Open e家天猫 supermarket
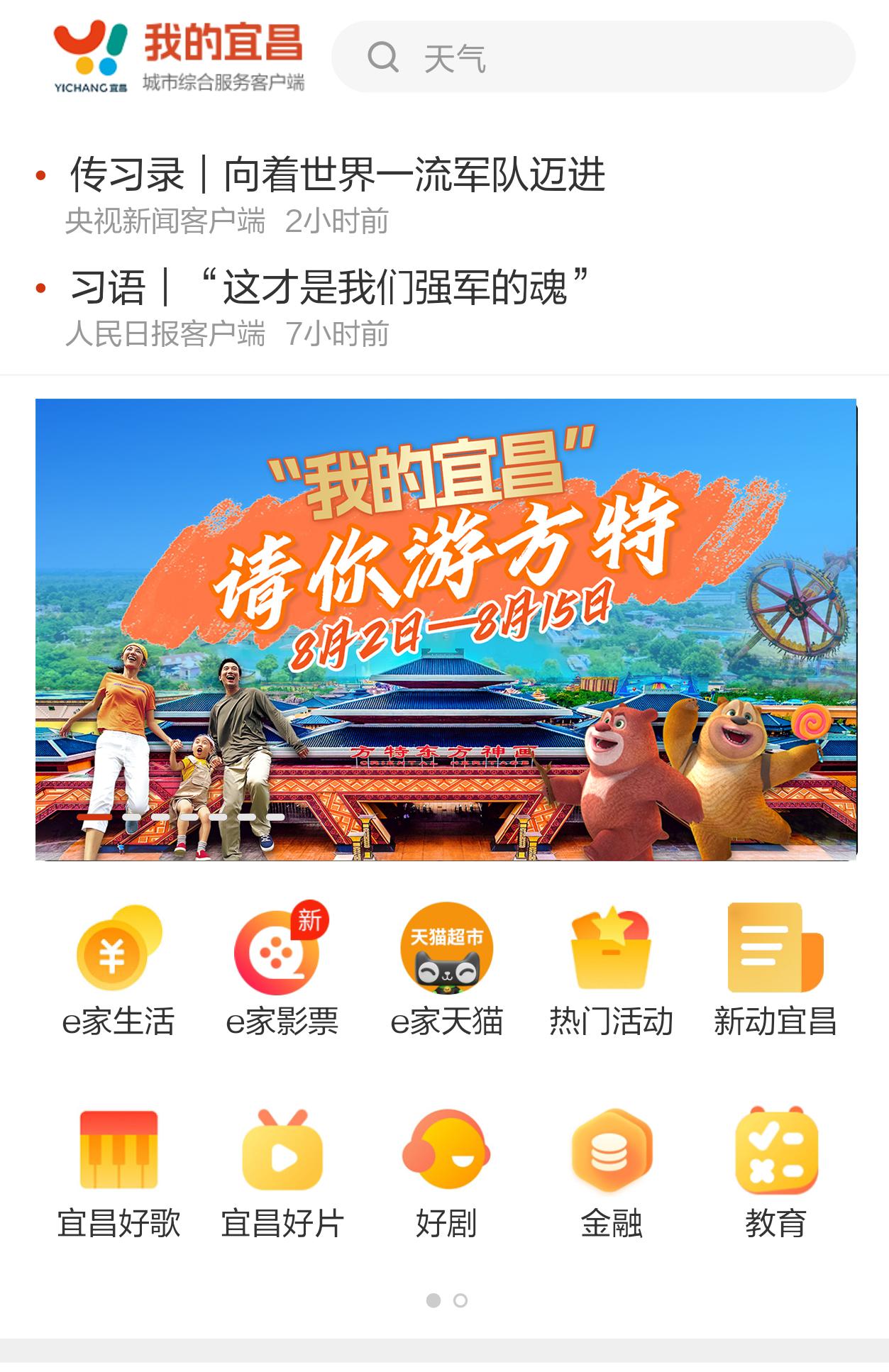Viewport: 889px width, 1372px height. [446, 970]
